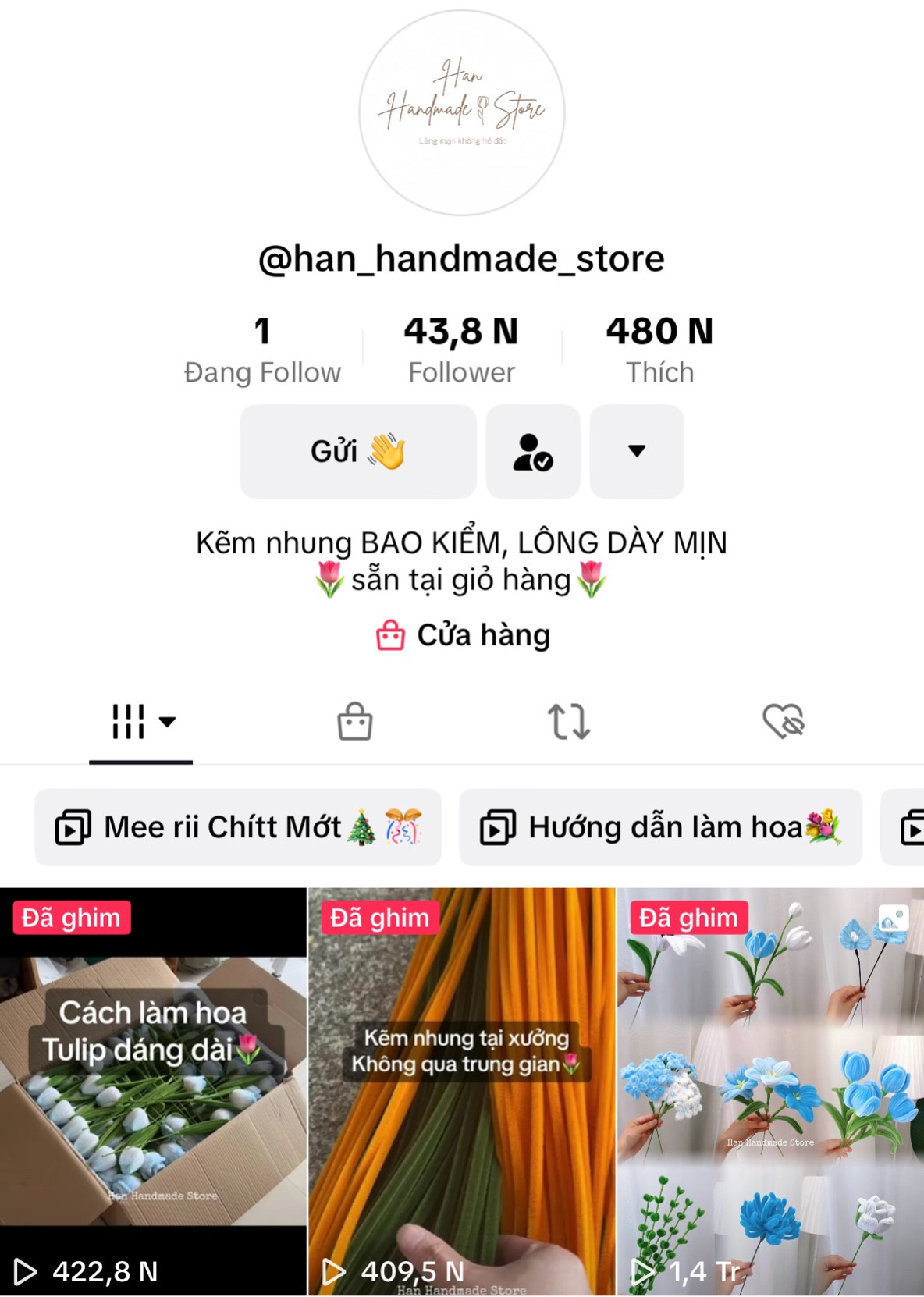View the hidden liked videos tab

[784, 722]
